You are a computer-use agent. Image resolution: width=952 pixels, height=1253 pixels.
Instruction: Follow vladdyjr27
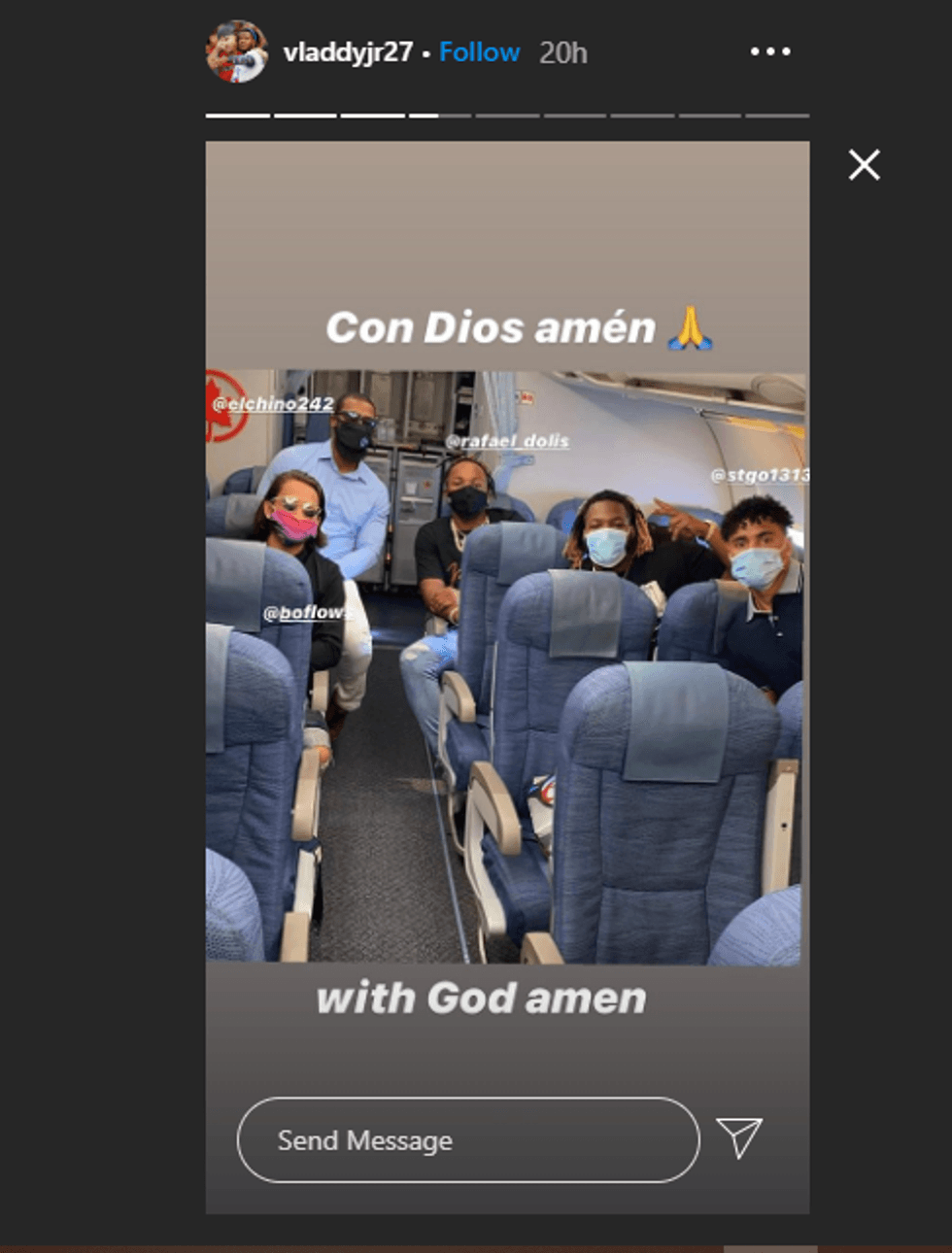[x=479, y=52]
